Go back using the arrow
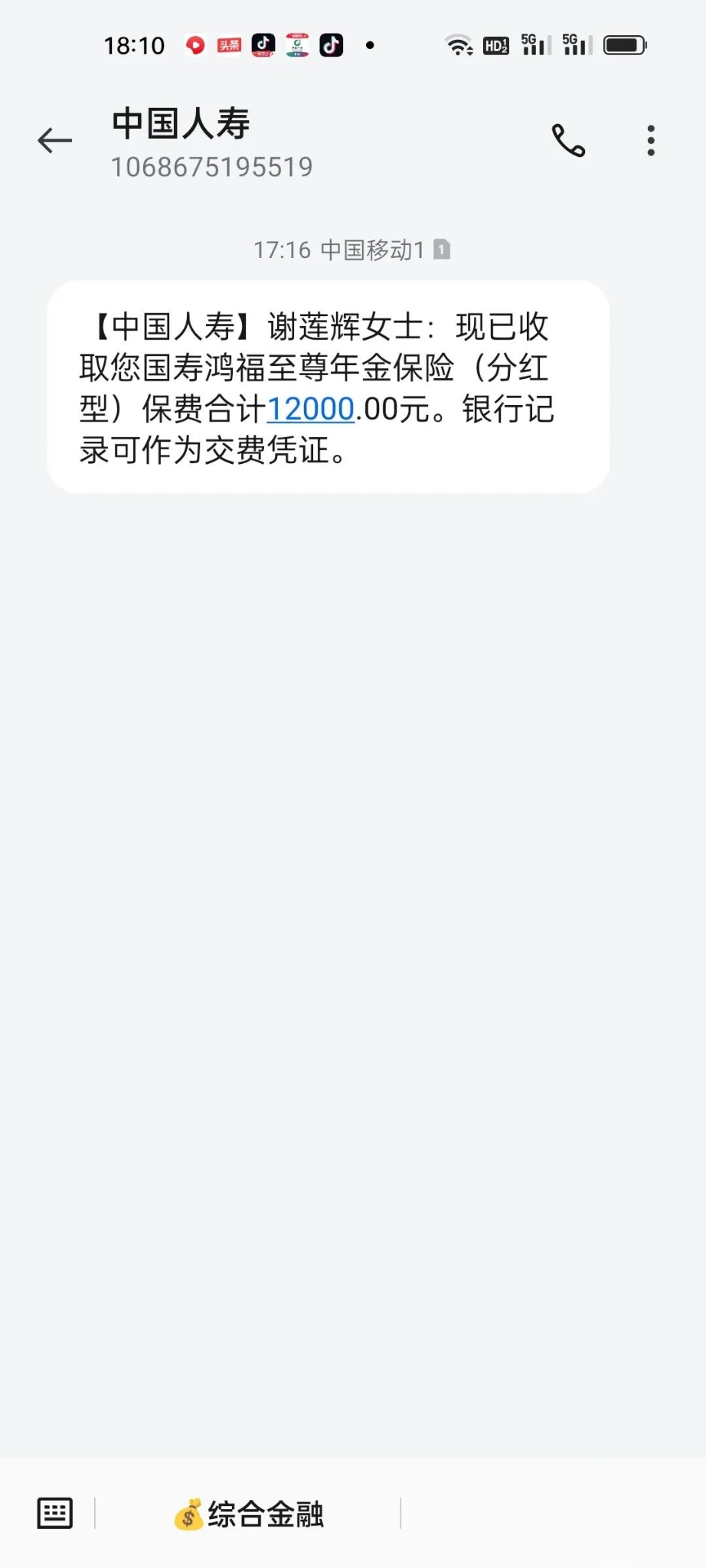 point(55,141)
